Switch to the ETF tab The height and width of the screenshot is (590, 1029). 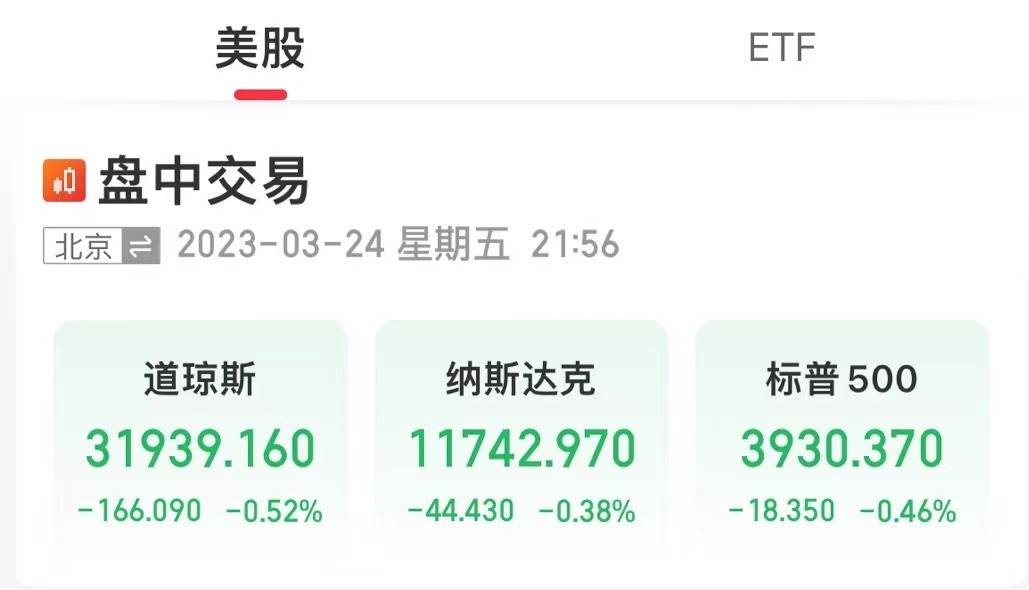[x=782, y=48]
